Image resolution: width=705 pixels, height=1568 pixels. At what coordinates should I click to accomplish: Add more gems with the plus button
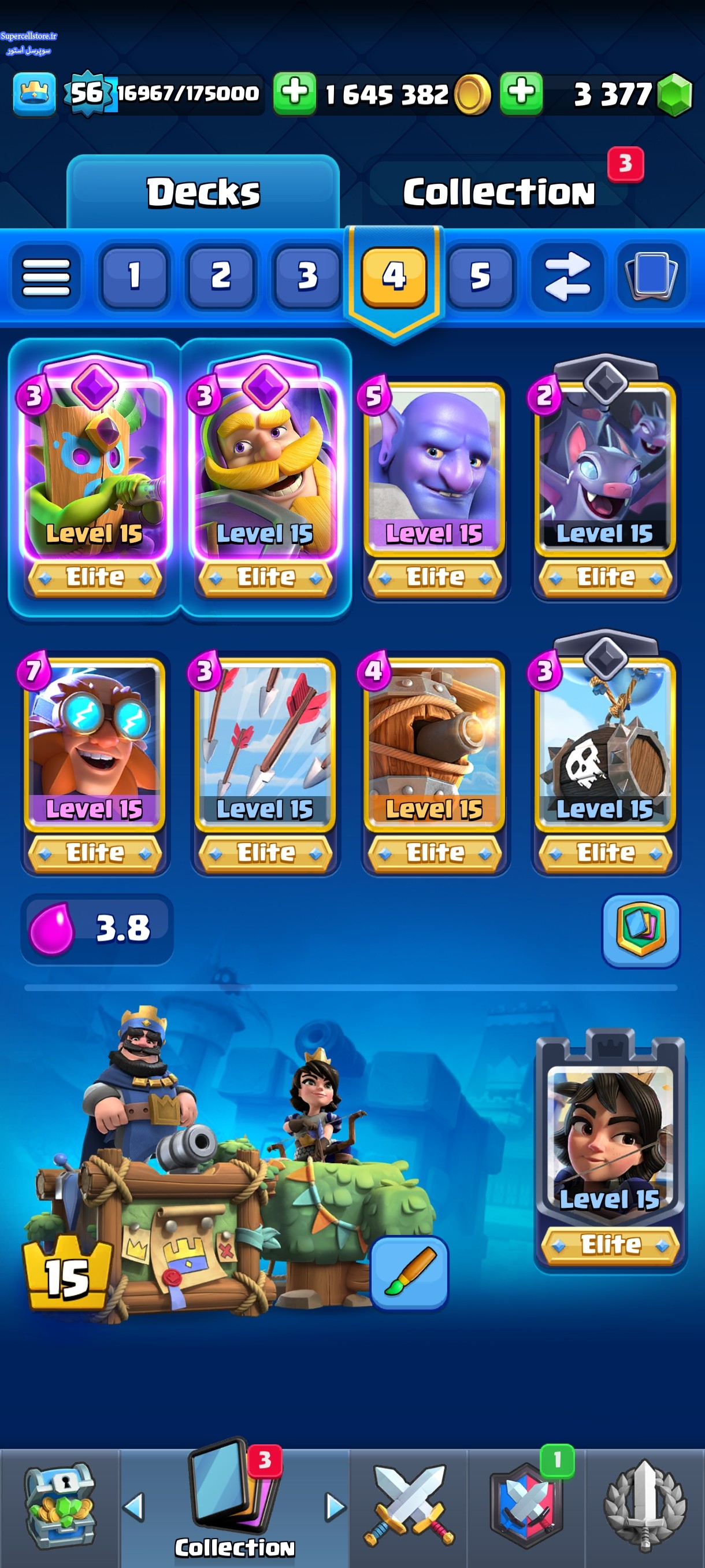click(521, 93)
